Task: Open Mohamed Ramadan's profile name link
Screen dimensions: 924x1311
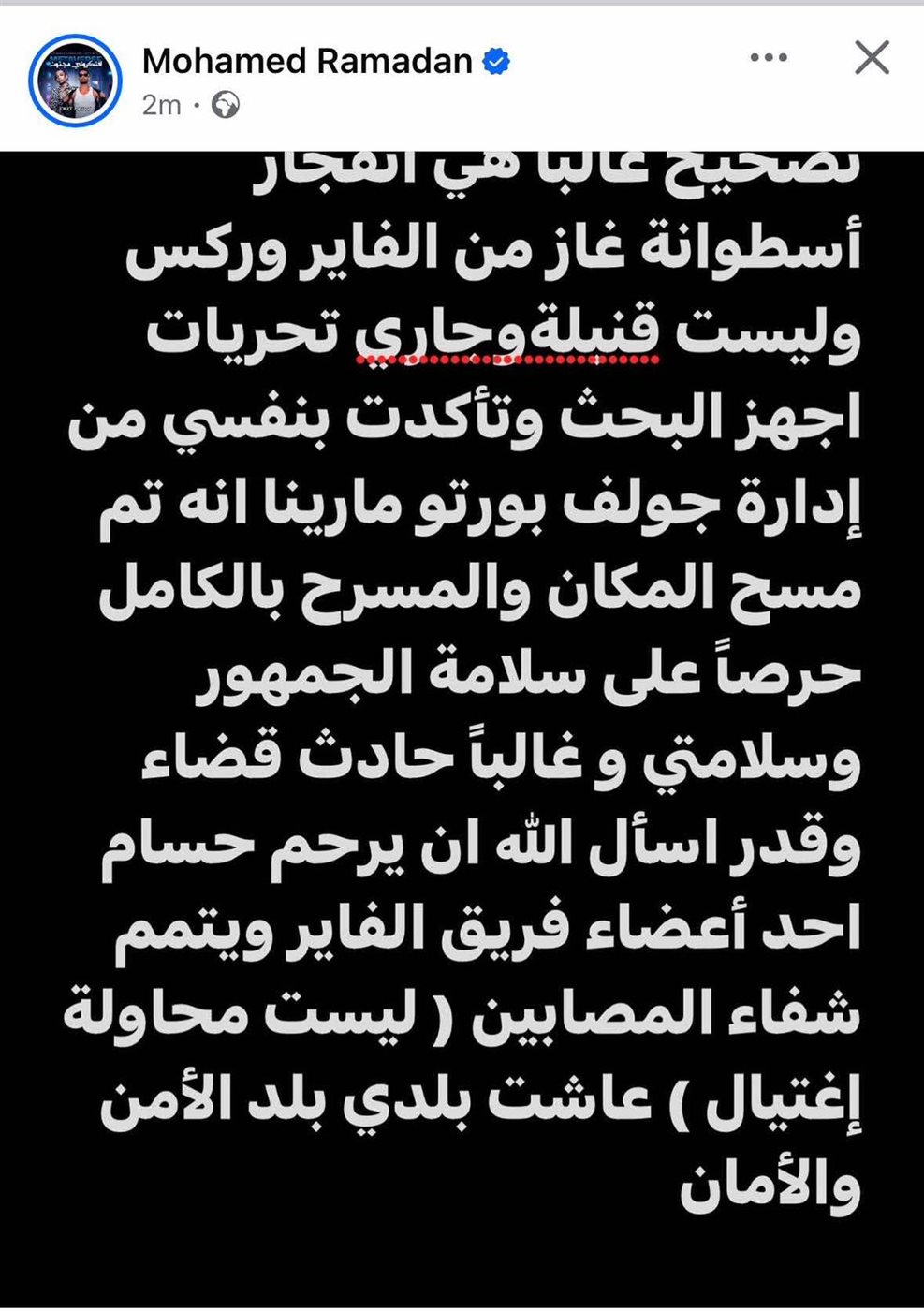Action: [307, 61]
